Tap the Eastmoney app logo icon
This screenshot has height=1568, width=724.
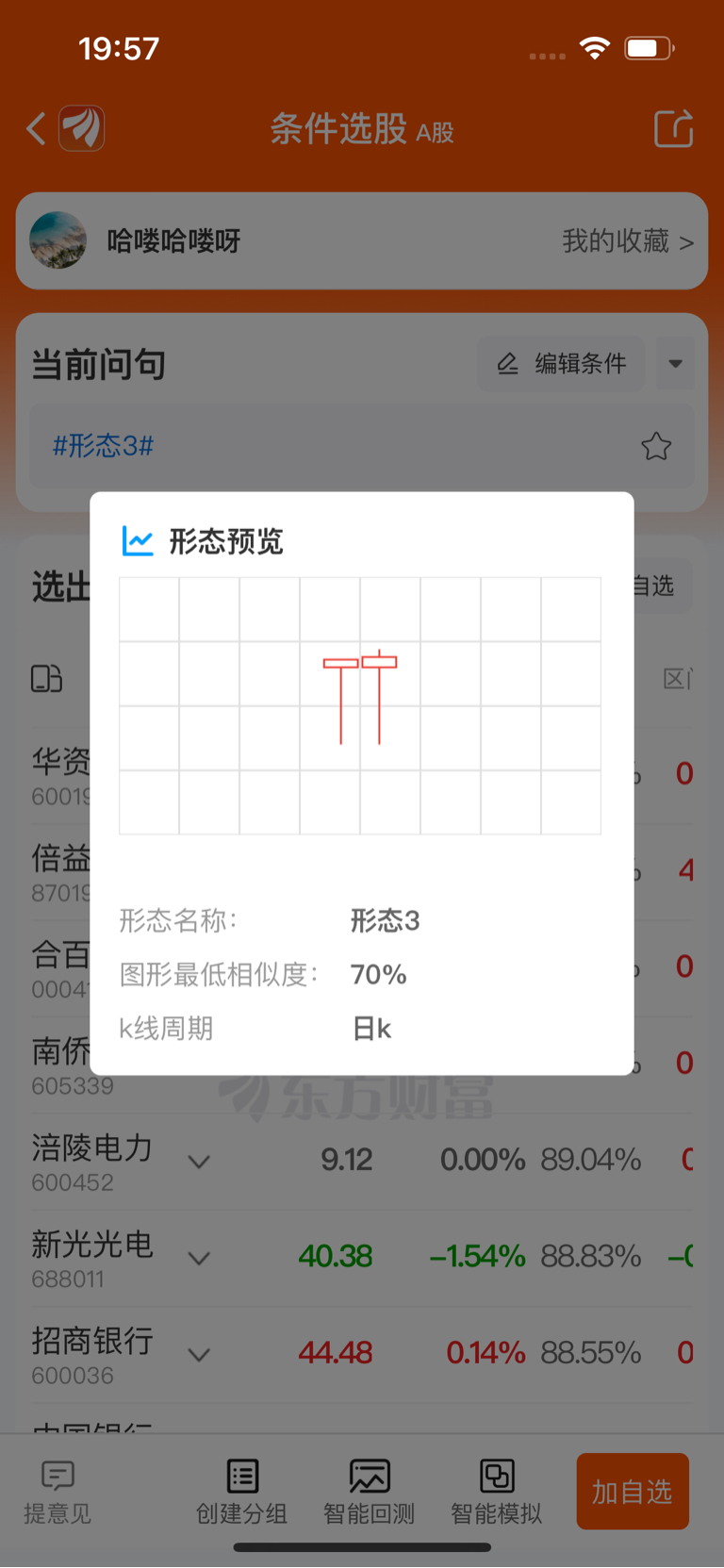point(82,128)
